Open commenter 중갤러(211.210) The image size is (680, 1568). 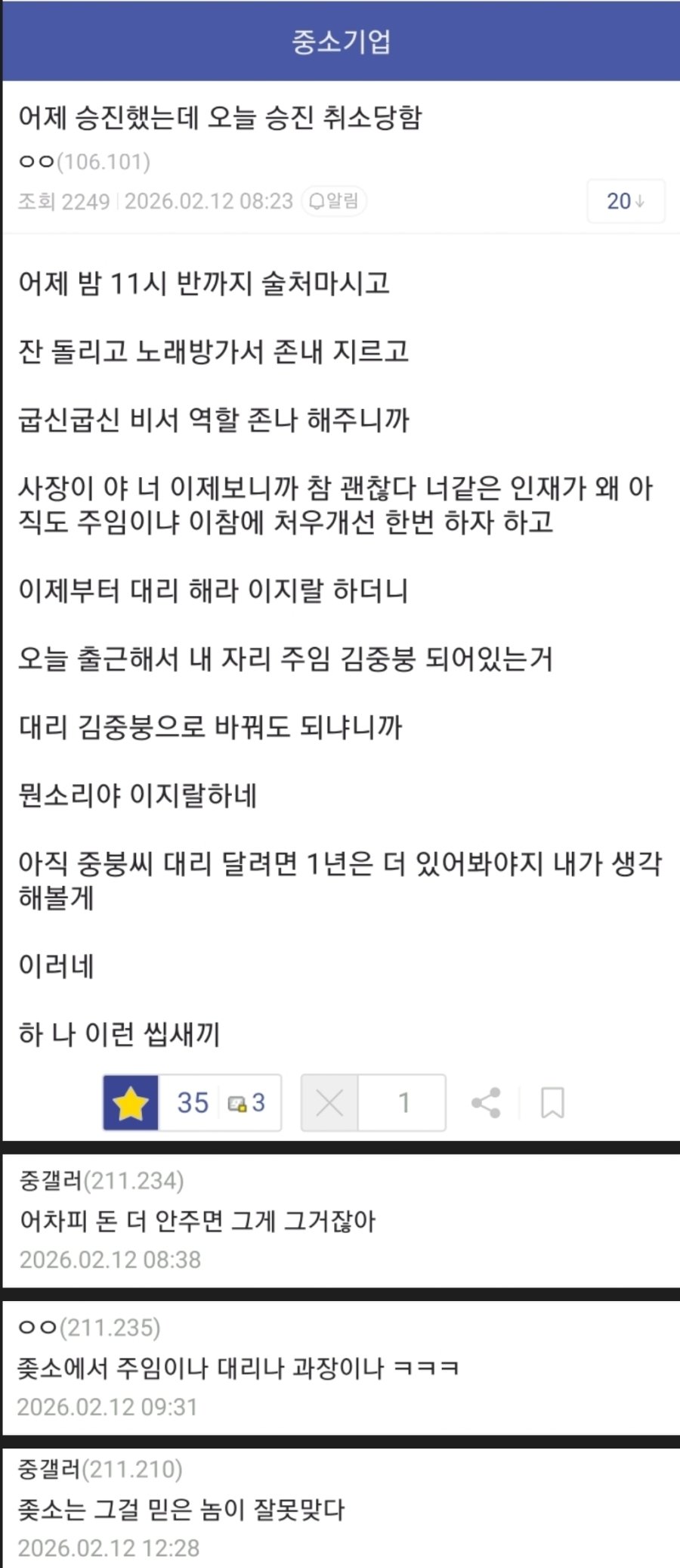coord(100,1469)
